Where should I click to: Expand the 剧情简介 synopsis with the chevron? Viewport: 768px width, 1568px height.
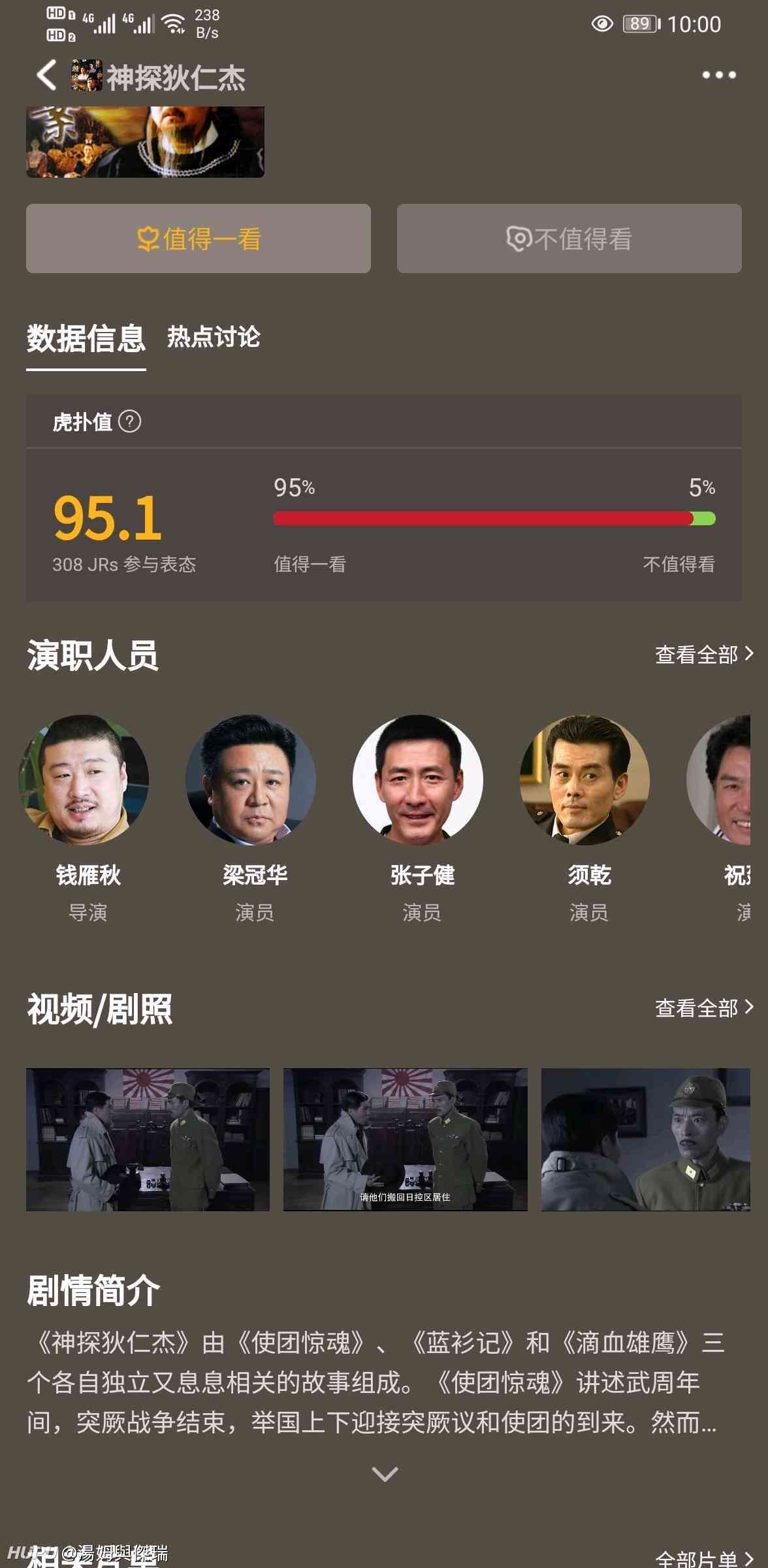tap(385, 1474)
